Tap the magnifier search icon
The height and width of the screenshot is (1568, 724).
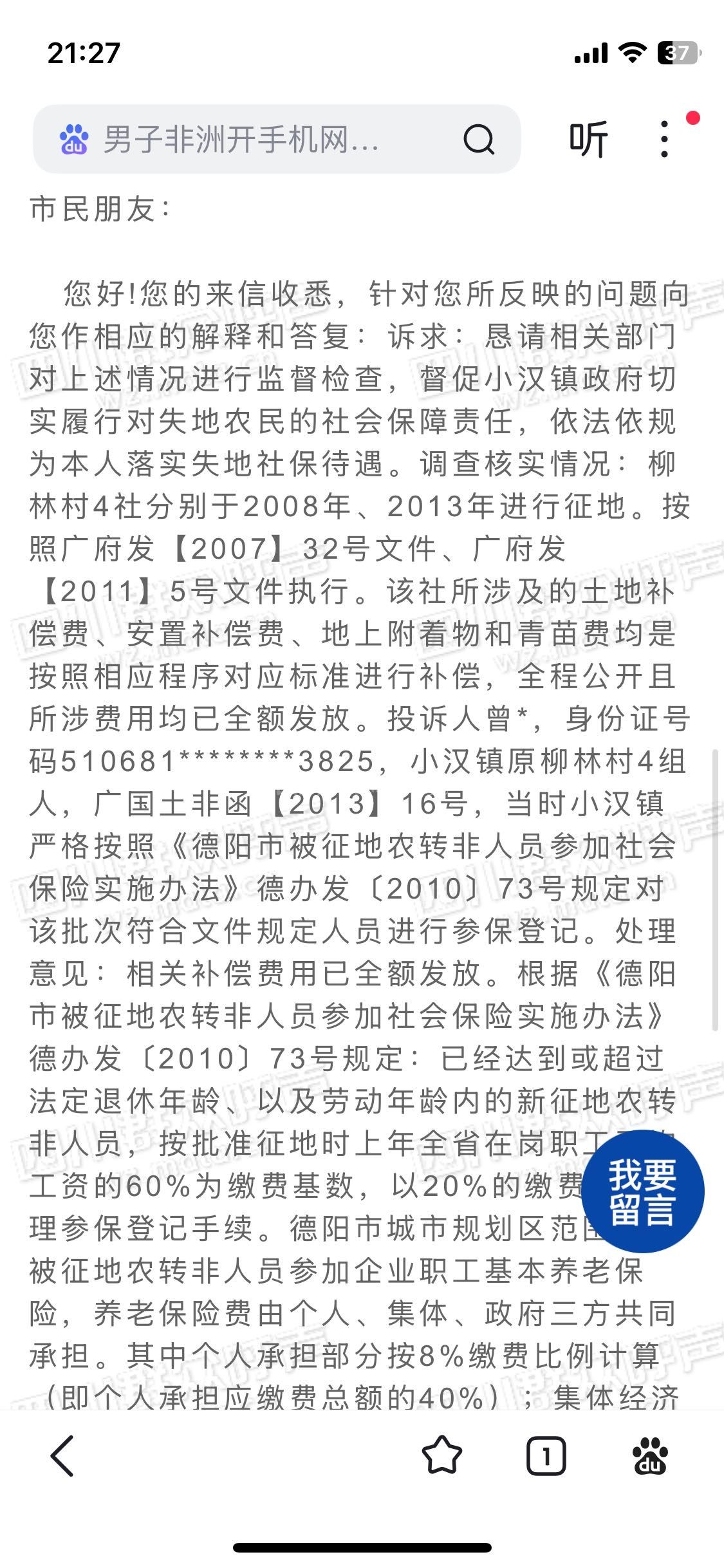tap(479, 139)
